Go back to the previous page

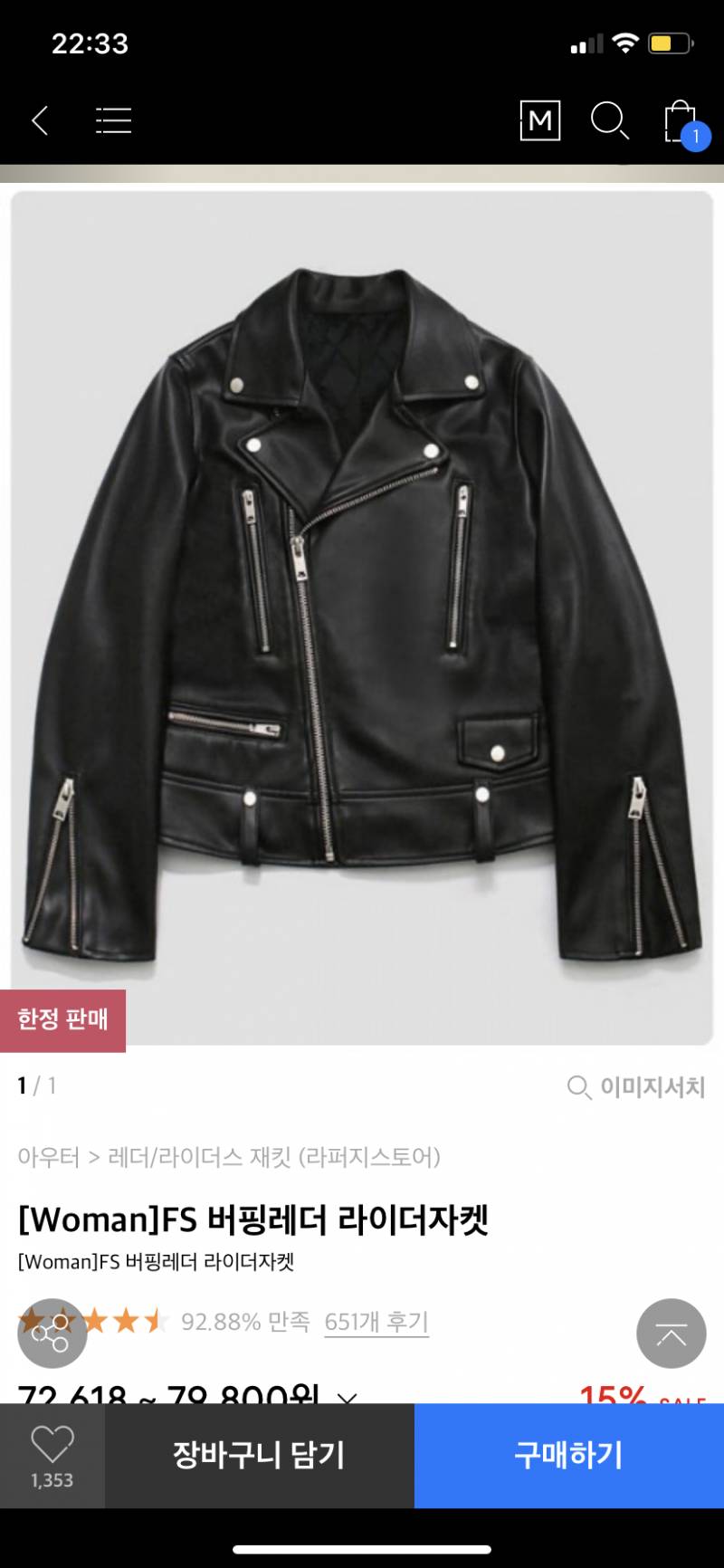coord(40,120)
